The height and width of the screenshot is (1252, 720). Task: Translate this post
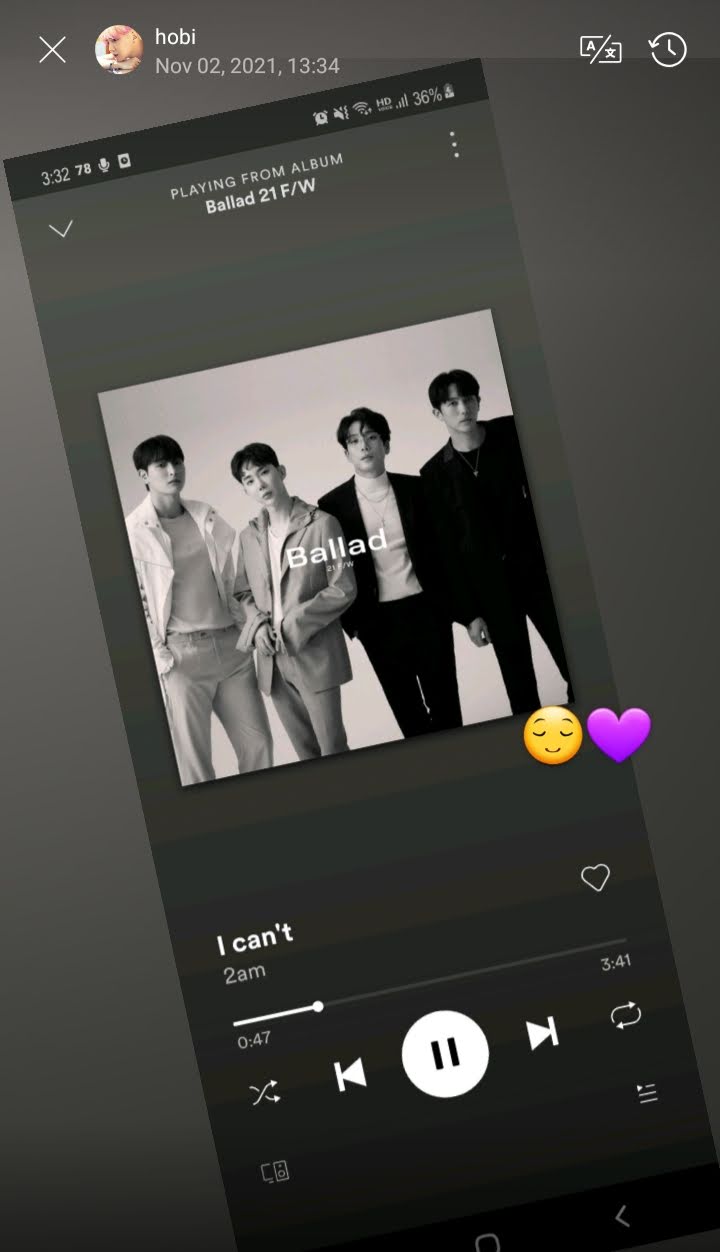601,49
